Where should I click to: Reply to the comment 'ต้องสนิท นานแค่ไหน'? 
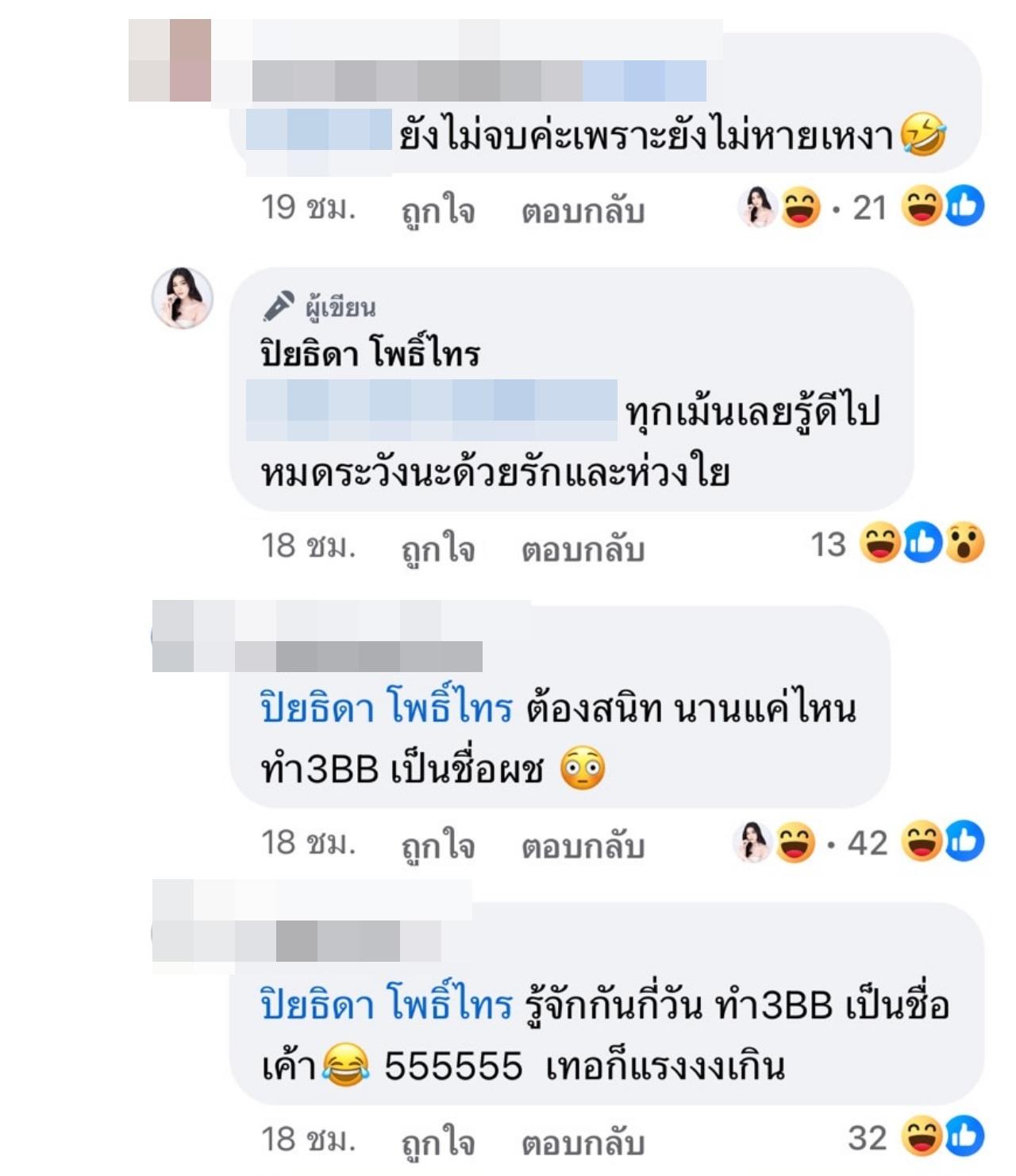click(x=582, y=845)
